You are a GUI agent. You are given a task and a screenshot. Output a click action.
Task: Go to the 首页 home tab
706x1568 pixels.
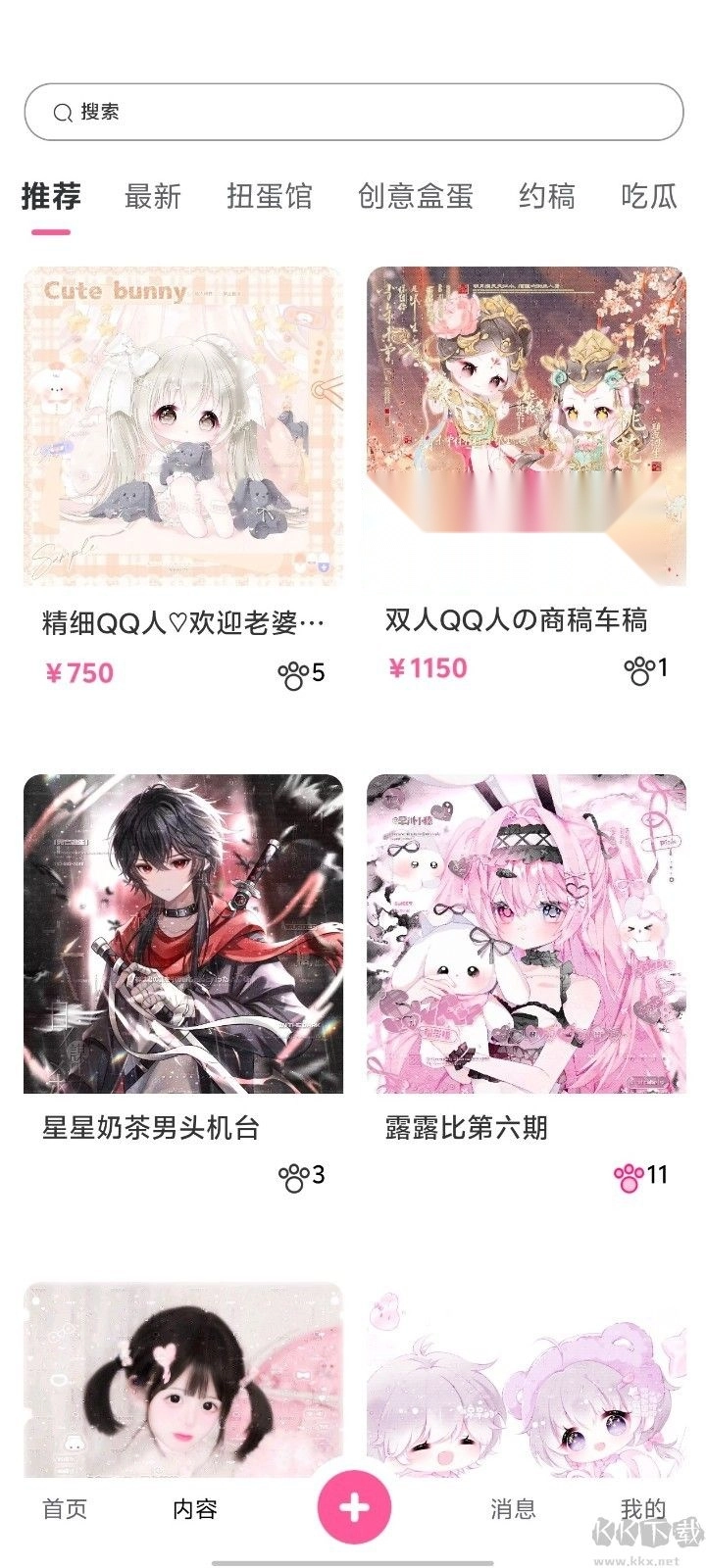pyautogui.click(x=65, y=1508)
